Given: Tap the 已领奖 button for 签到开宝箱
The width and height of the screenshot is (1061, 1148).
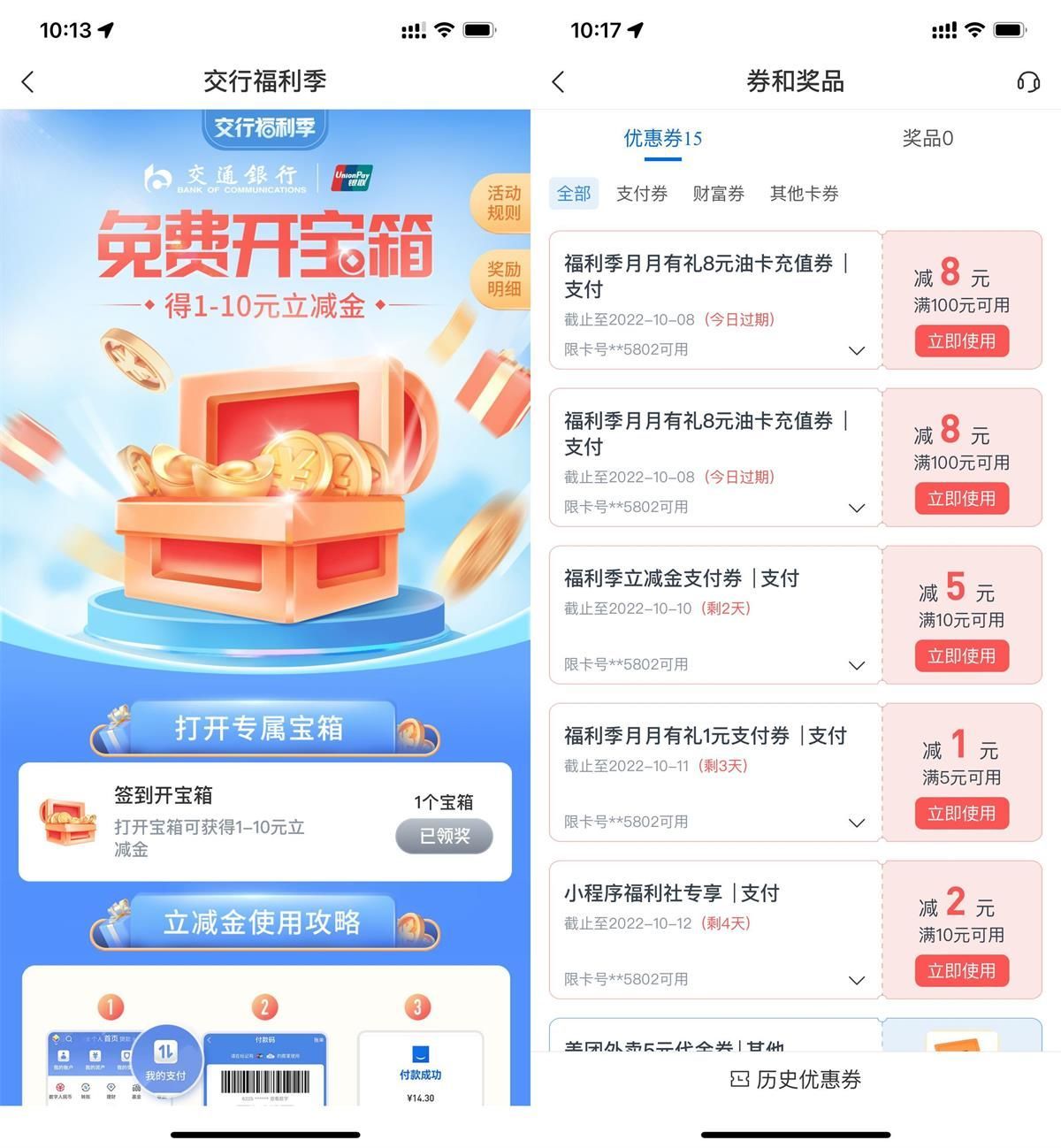Looking at the screenshot, I should pyautogui.click(x=444, y=836).
